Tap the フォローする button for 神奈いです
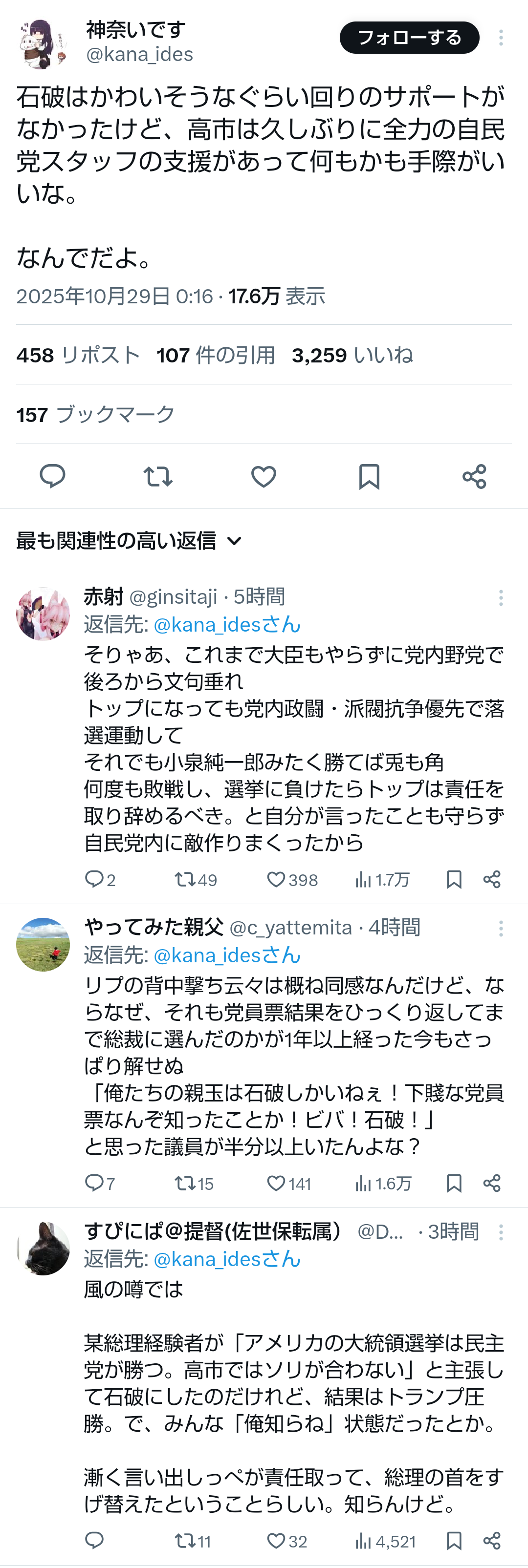 coord(409,38)
